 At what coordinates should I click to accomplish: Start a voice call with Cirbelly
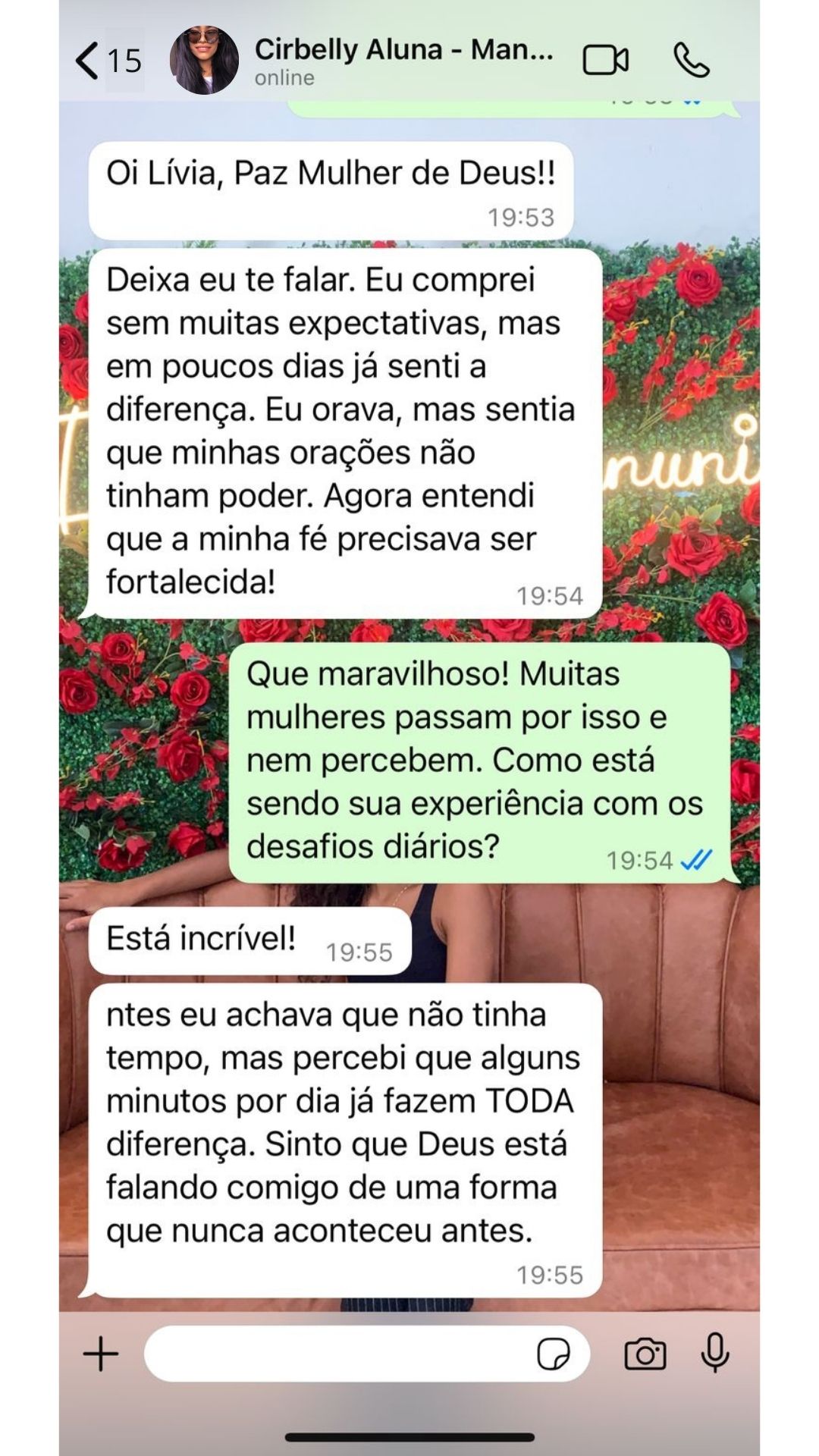692,61
